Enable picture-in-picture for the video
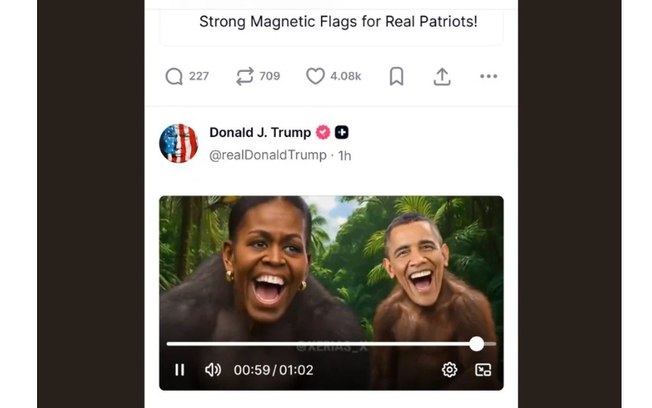Screen dimensions: 652x408 coord(483,370)
